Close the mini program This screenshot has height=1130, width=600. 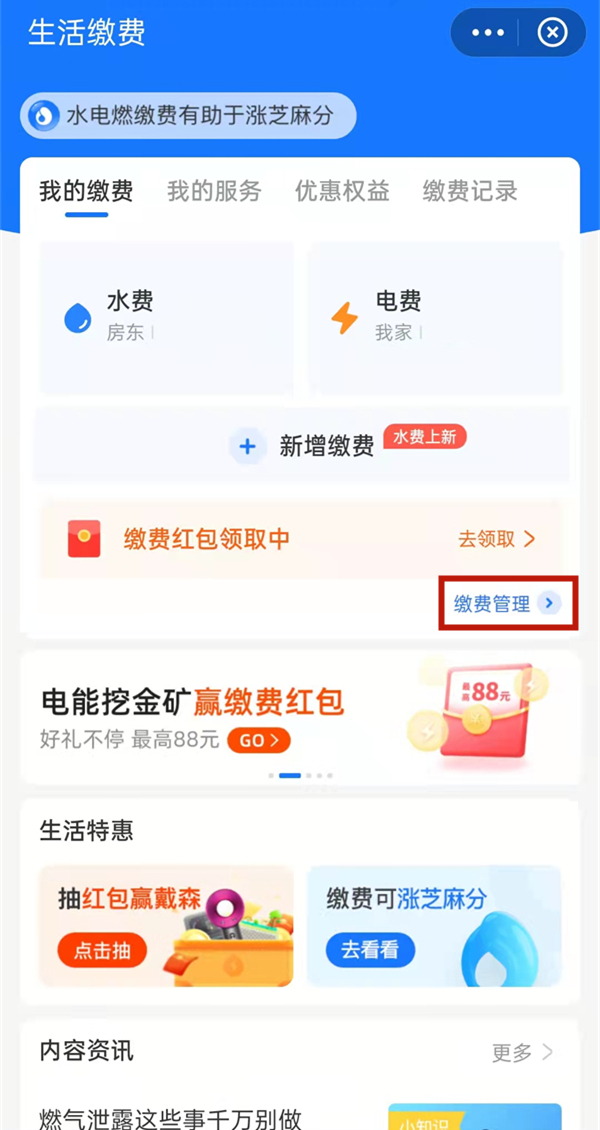tap(552, 33)
